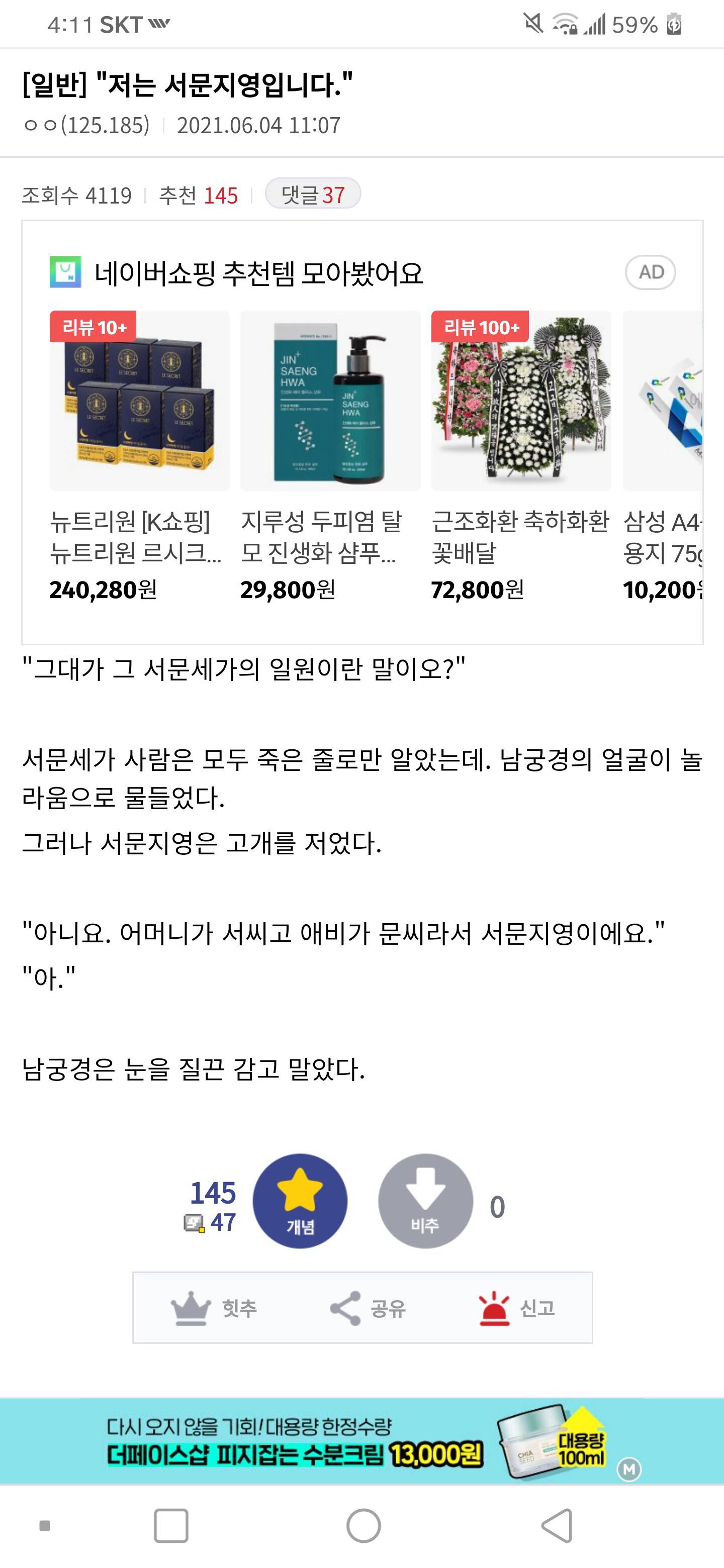Screen dimensions: 724x1568
Task: Open the 댓글 37 comments chip
Action: point(313,195)
